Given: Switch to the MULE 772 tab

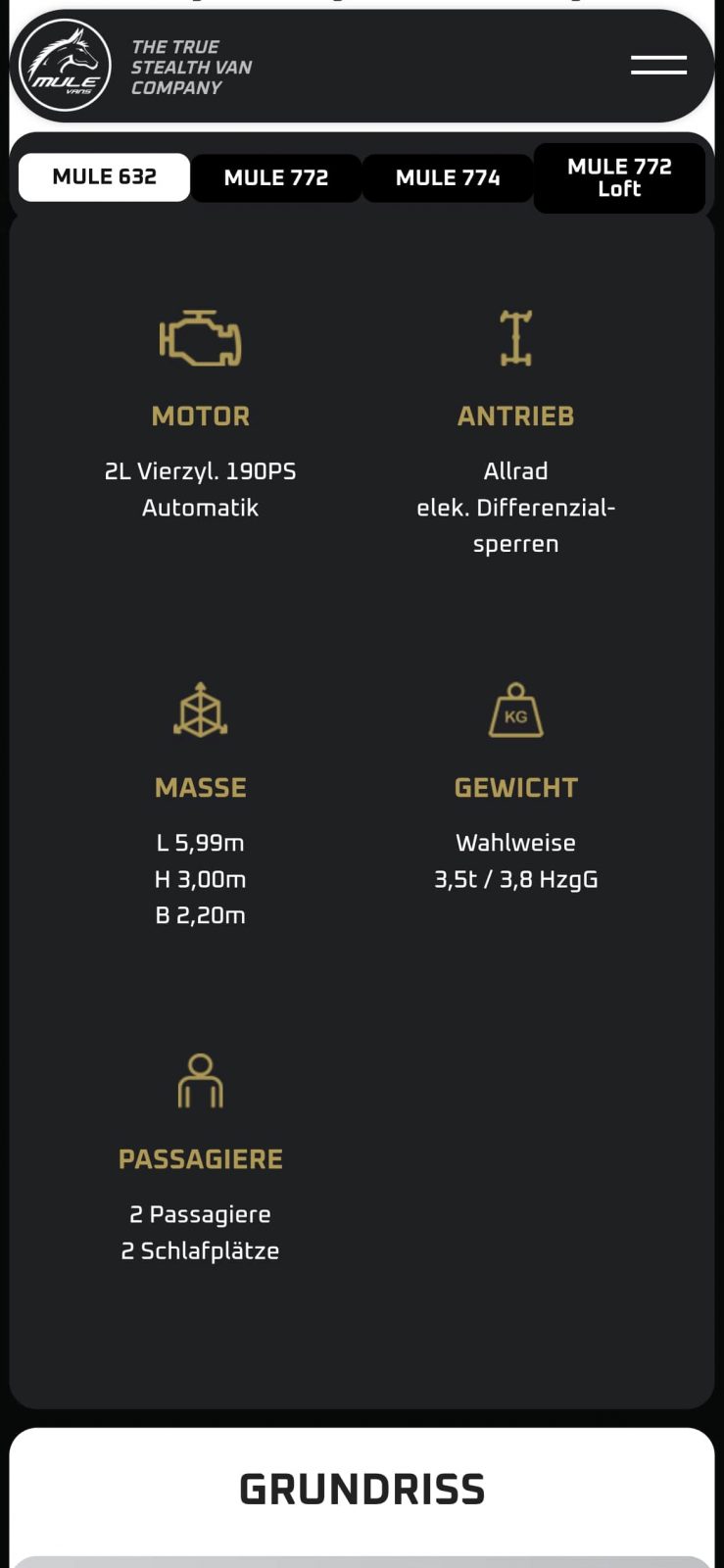Looking at the screenshot, I should click(275, 178).
